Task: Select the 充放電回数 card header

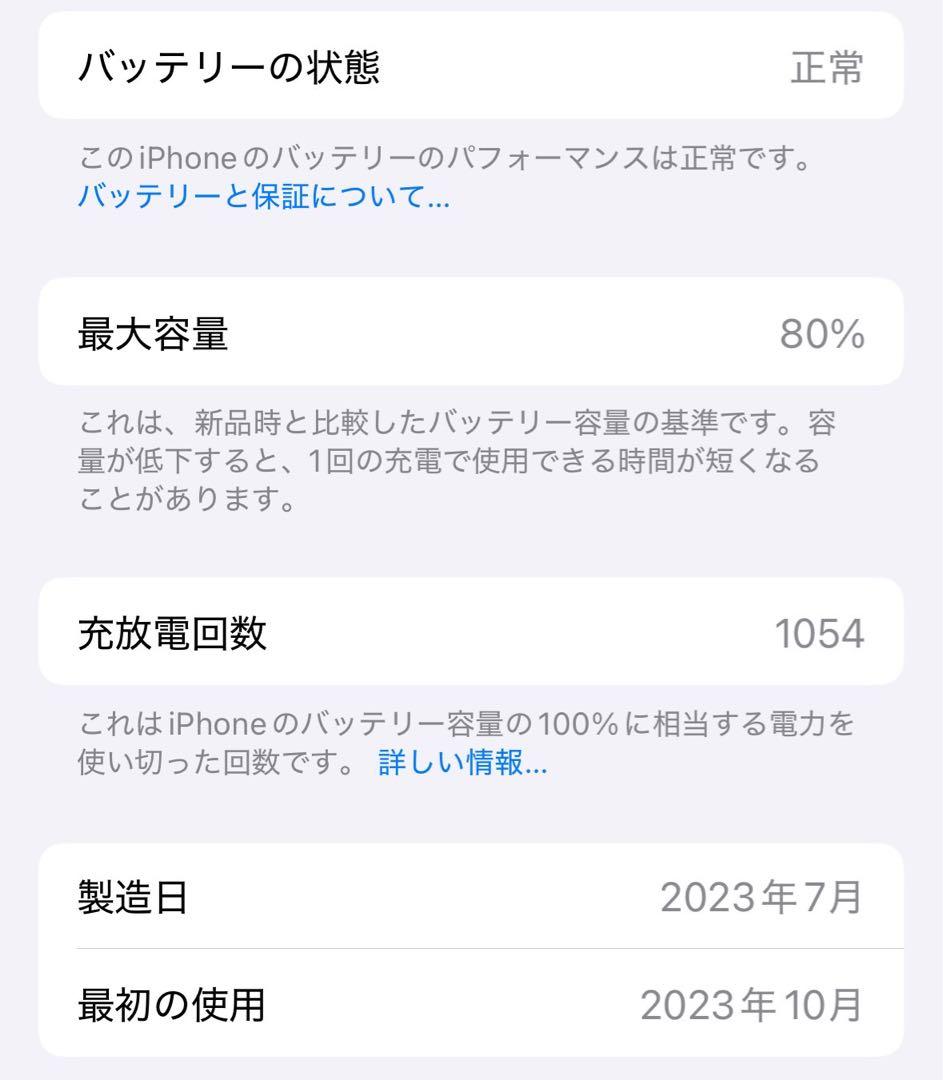Action: click(x=172, y=631)
